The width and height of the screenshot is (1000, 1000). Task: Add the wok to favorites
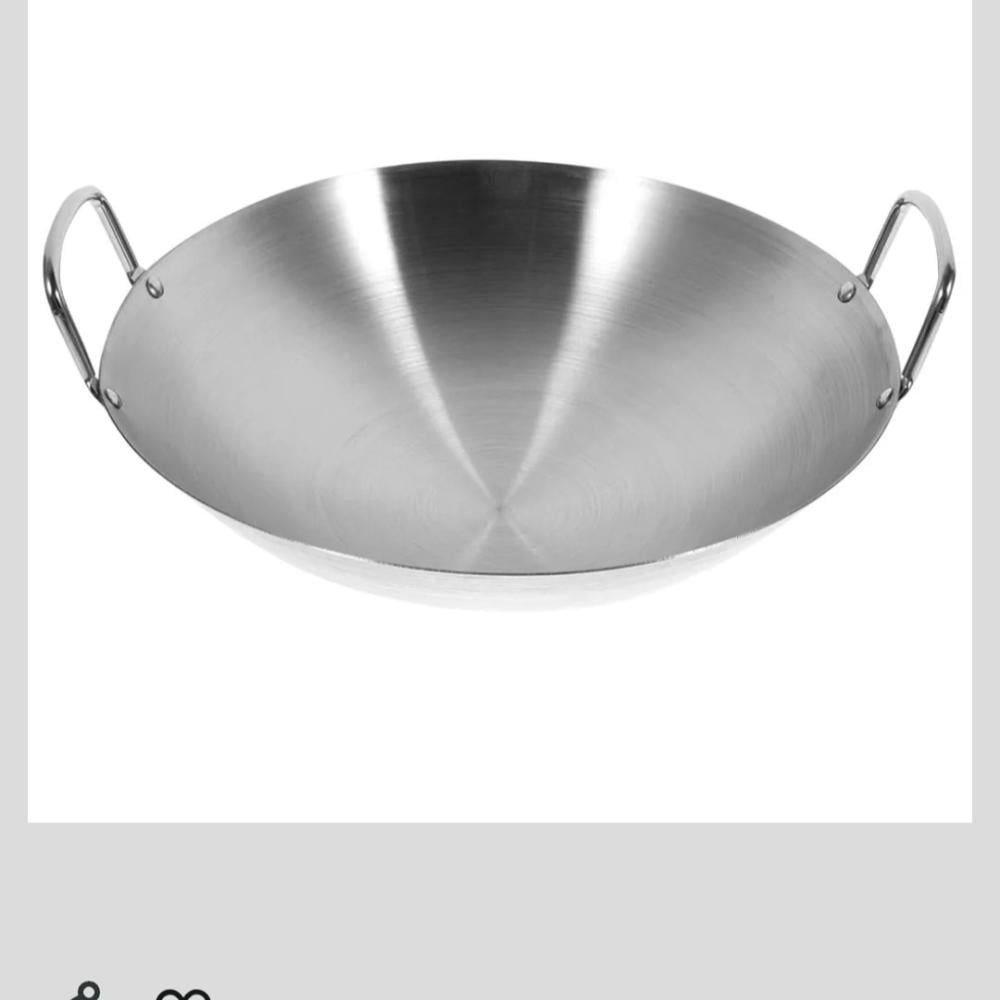pyautogui.click(x=183, y=994)
